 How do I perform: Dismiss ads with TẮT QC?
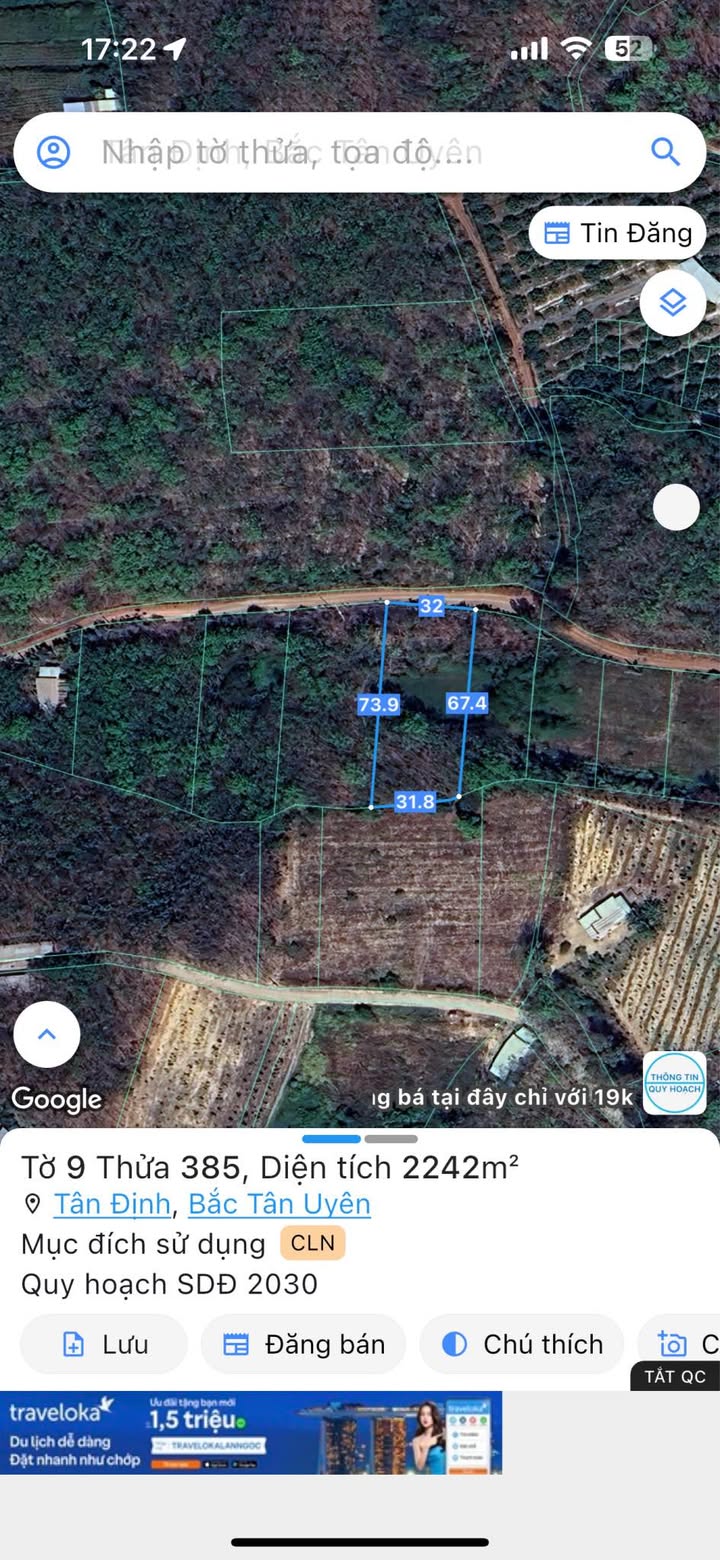[675, 1376]
